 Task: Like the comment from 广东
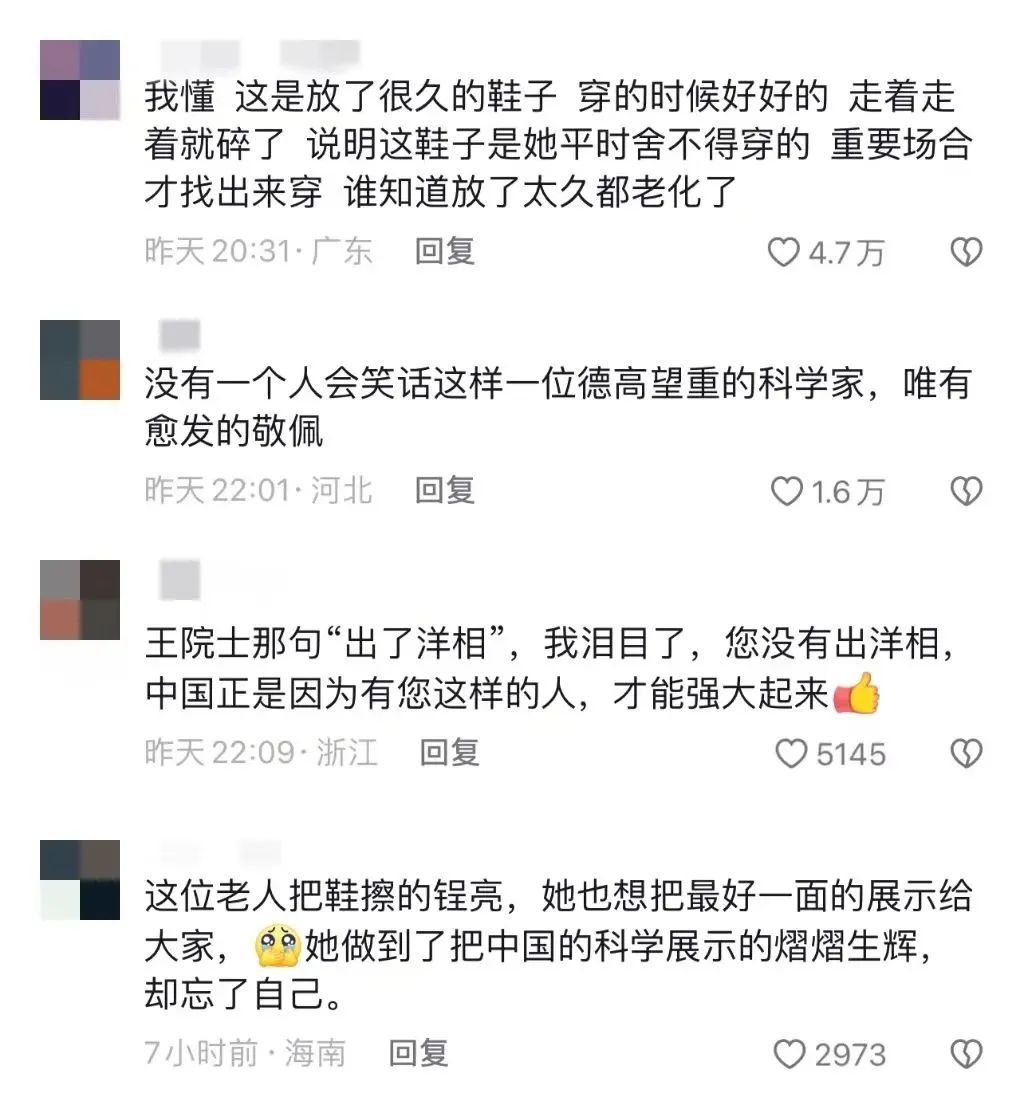[x=783, y=252]
